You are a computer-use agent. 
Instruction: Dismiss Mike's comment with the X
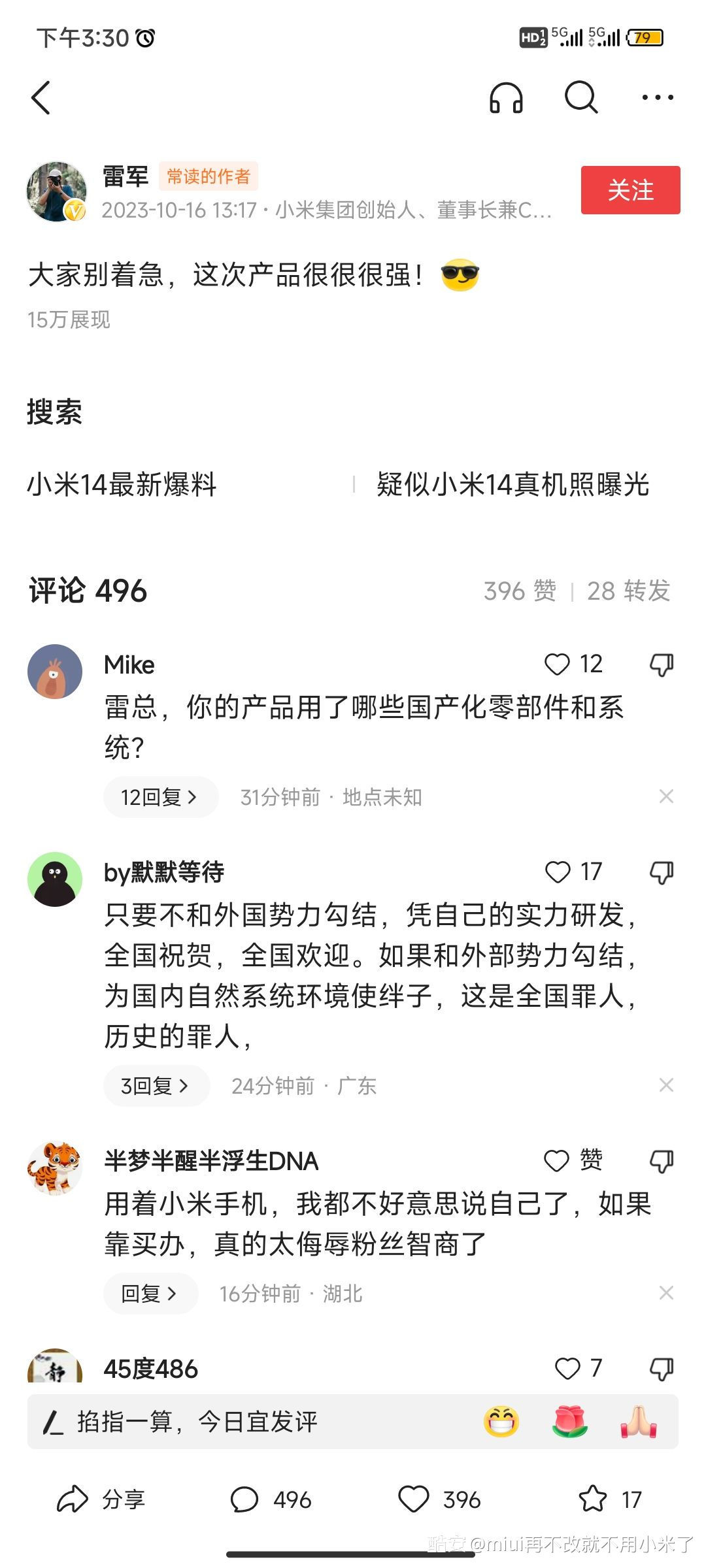tap(666, 796)
